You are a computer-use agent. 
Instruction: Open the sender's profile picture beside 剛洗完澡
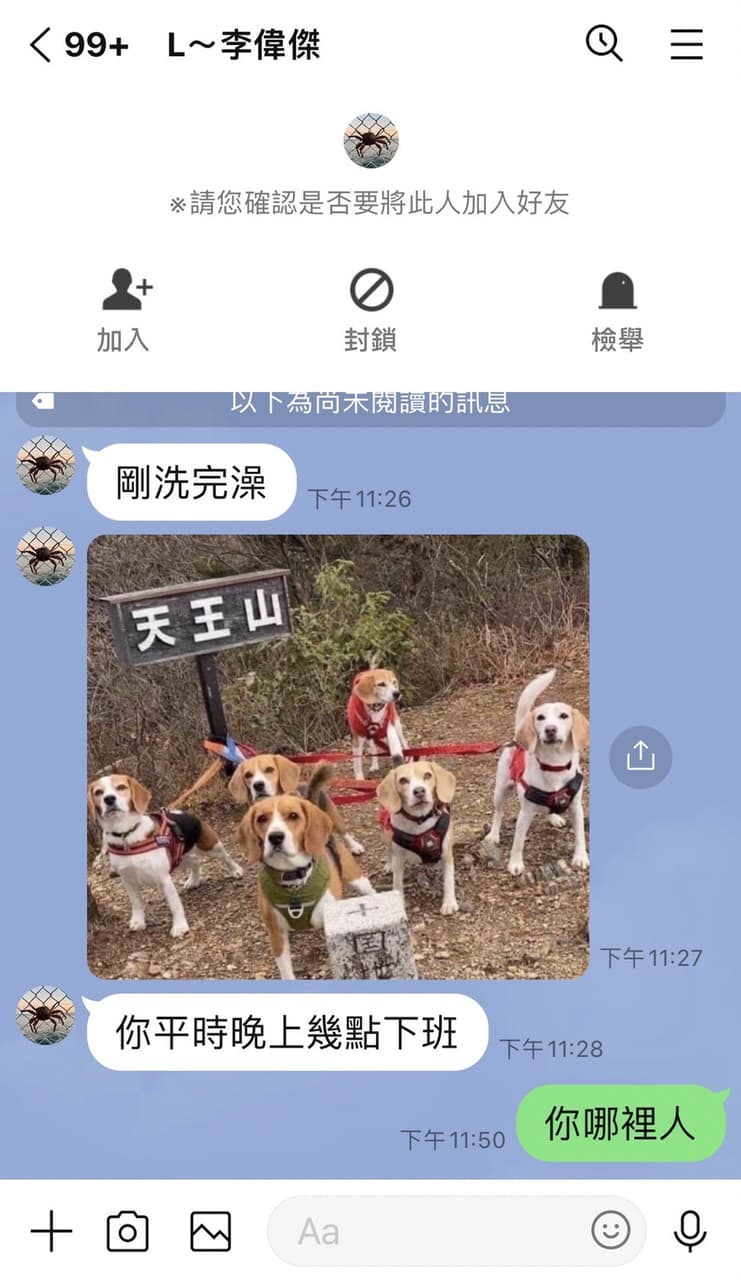(46, 465)
